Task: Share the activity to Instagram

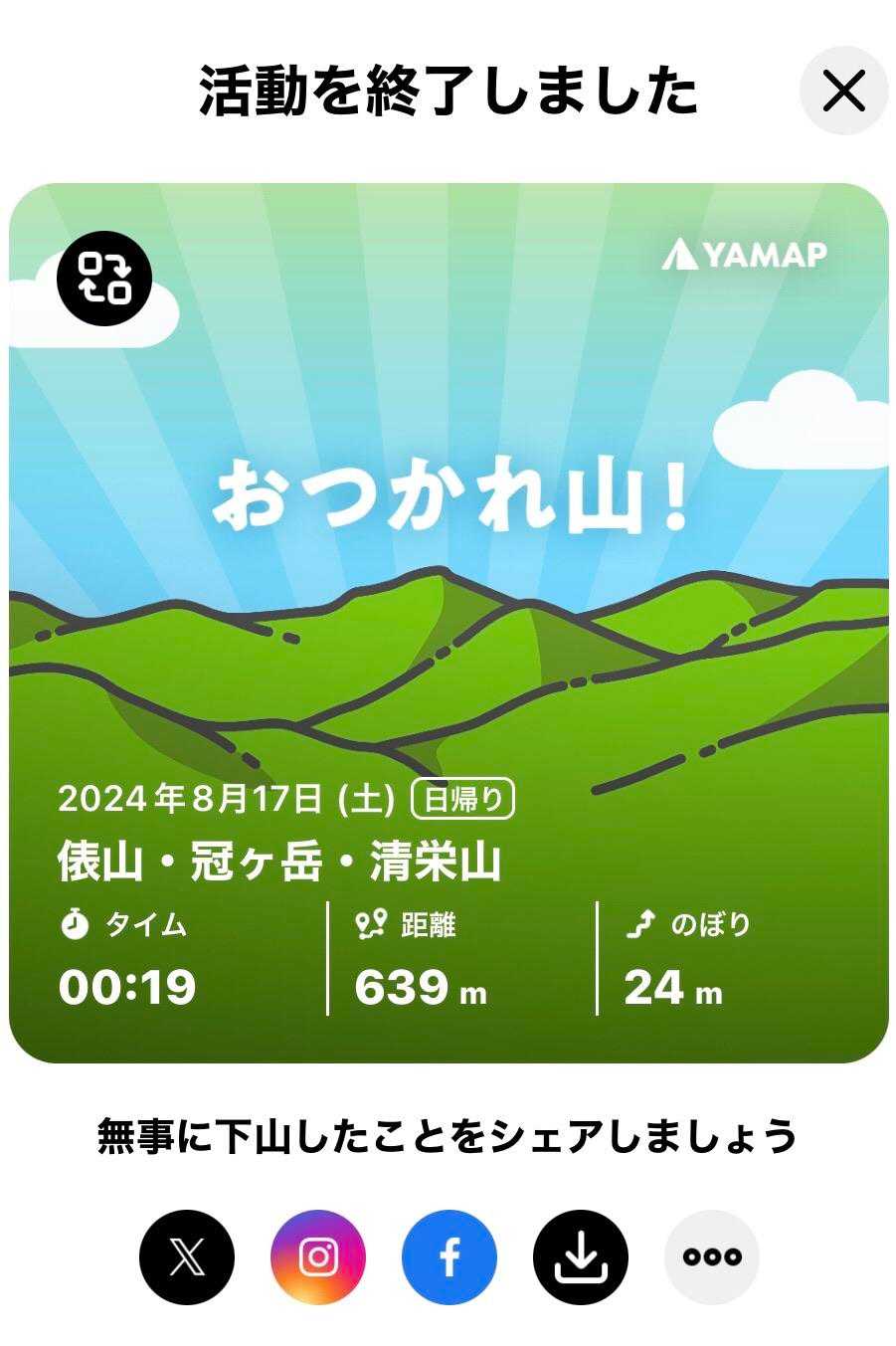Action: point(318,1257)
